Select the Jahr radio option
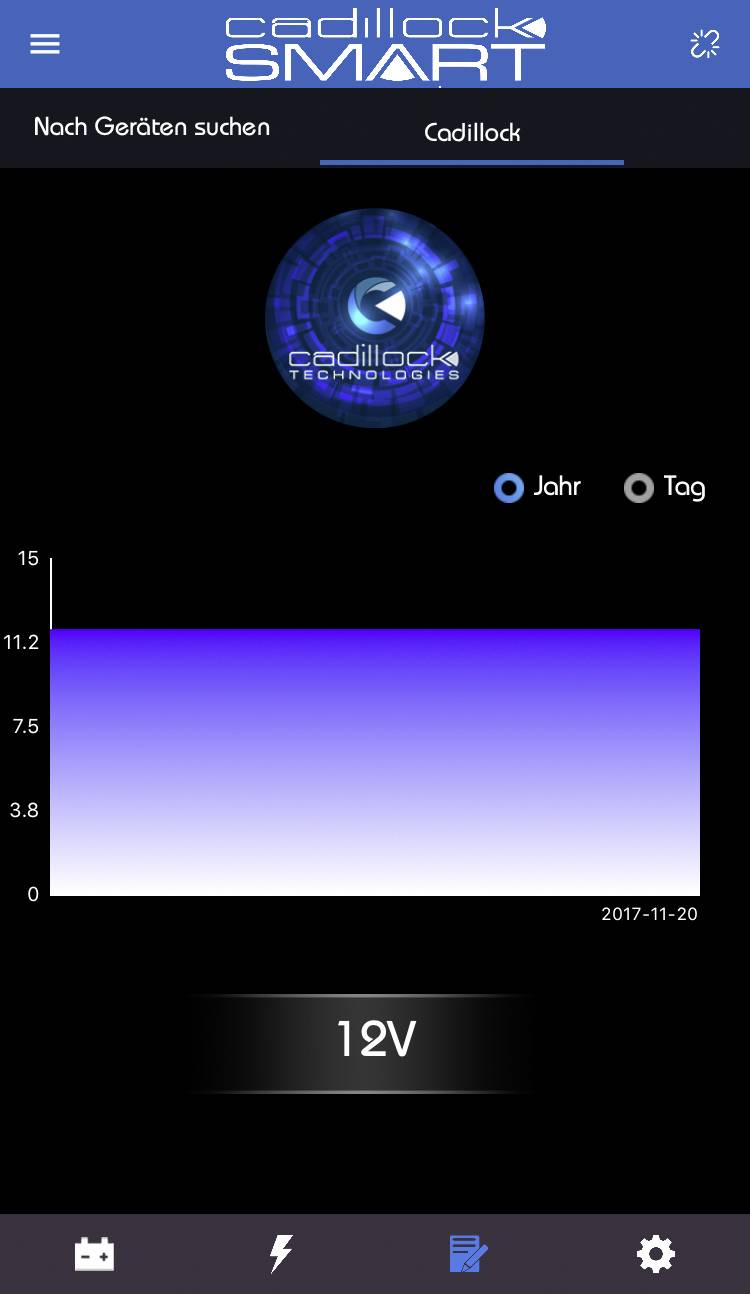The image size is (750, 1294). (509, 488)
